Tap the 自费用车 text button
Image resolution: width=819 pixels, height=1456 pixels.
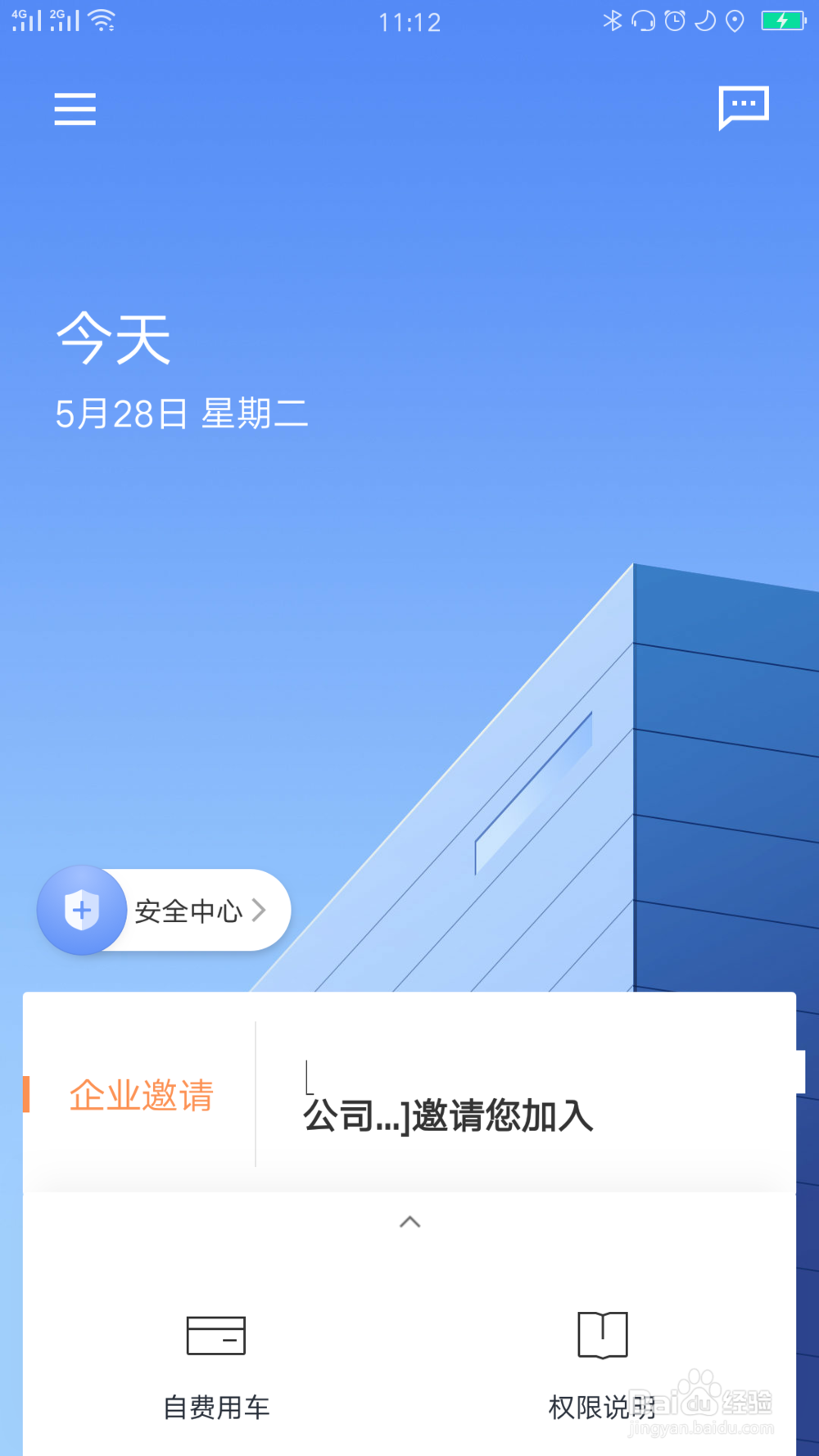[x=215, y=1407]
